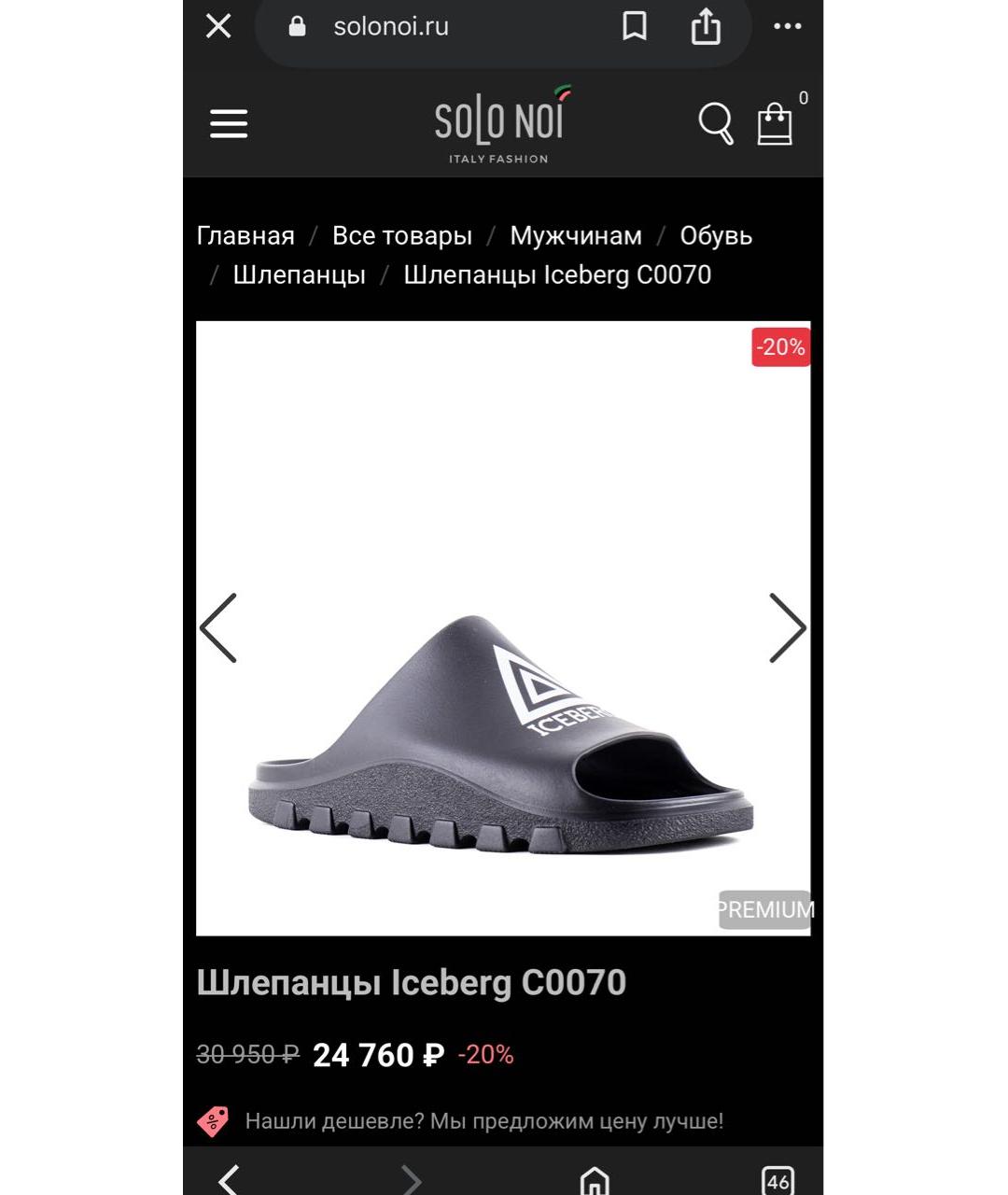Bookmark the solonoi.ru page
The height and width of the screenshot is (1195, 1008).
[x=635, y=26]
